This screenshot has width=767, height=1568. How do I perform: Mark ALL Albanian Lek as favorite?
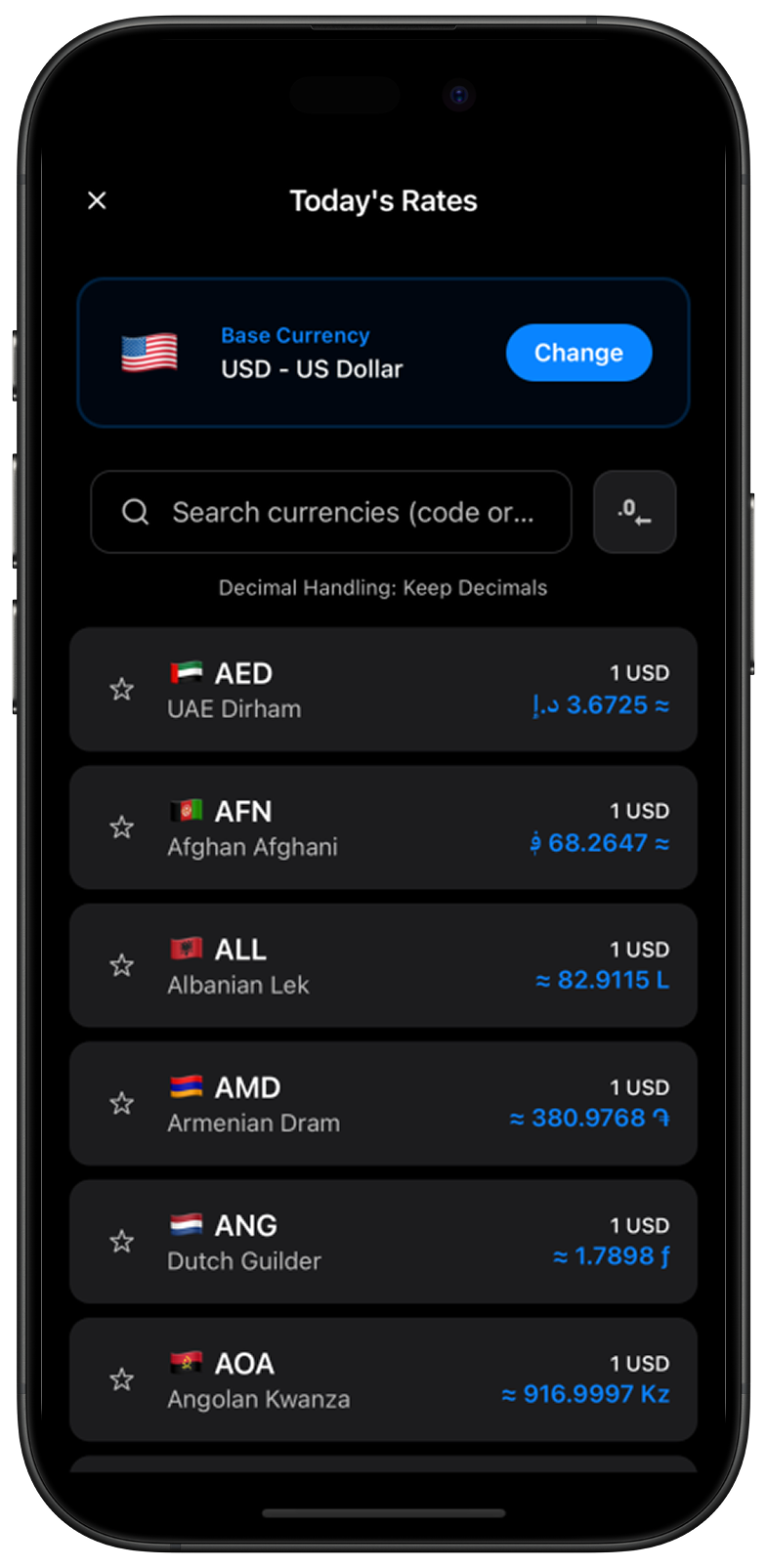pyautogui.click(x=121, y=965)
